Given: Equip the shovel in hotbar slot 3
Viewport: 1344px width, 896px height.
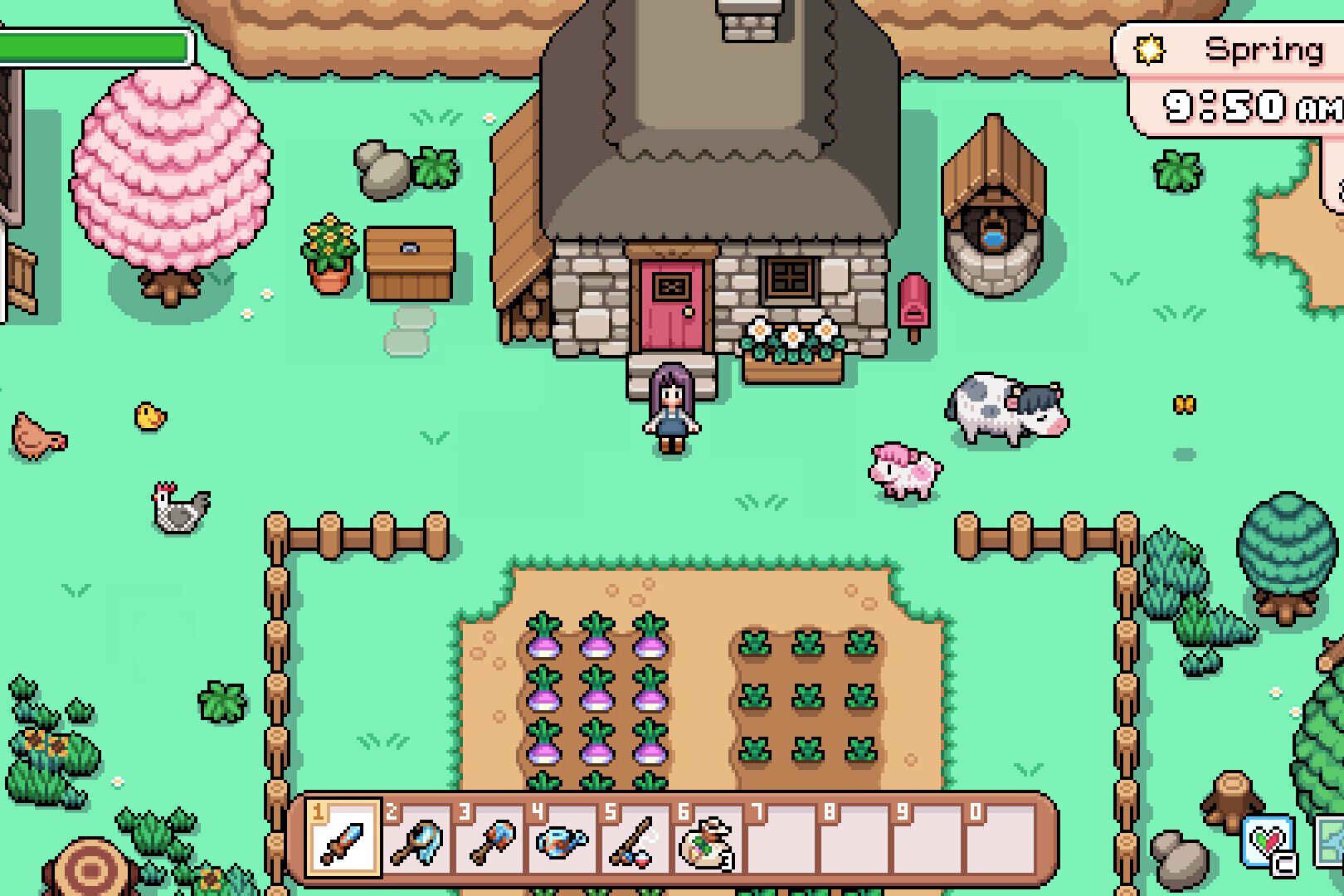Looking at the screenshot, I should (489, 838).
